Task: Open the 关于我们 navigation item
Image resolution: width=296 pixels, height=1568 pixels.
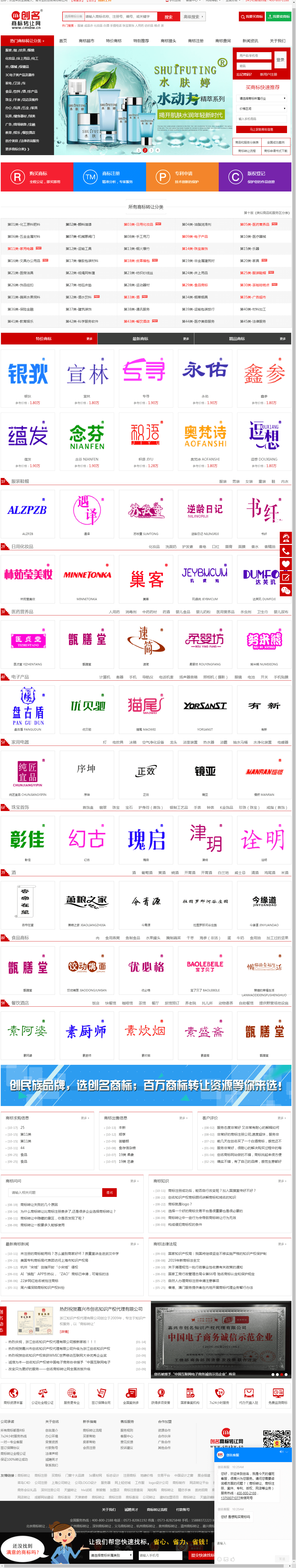Action: click(x=277, y=41)
